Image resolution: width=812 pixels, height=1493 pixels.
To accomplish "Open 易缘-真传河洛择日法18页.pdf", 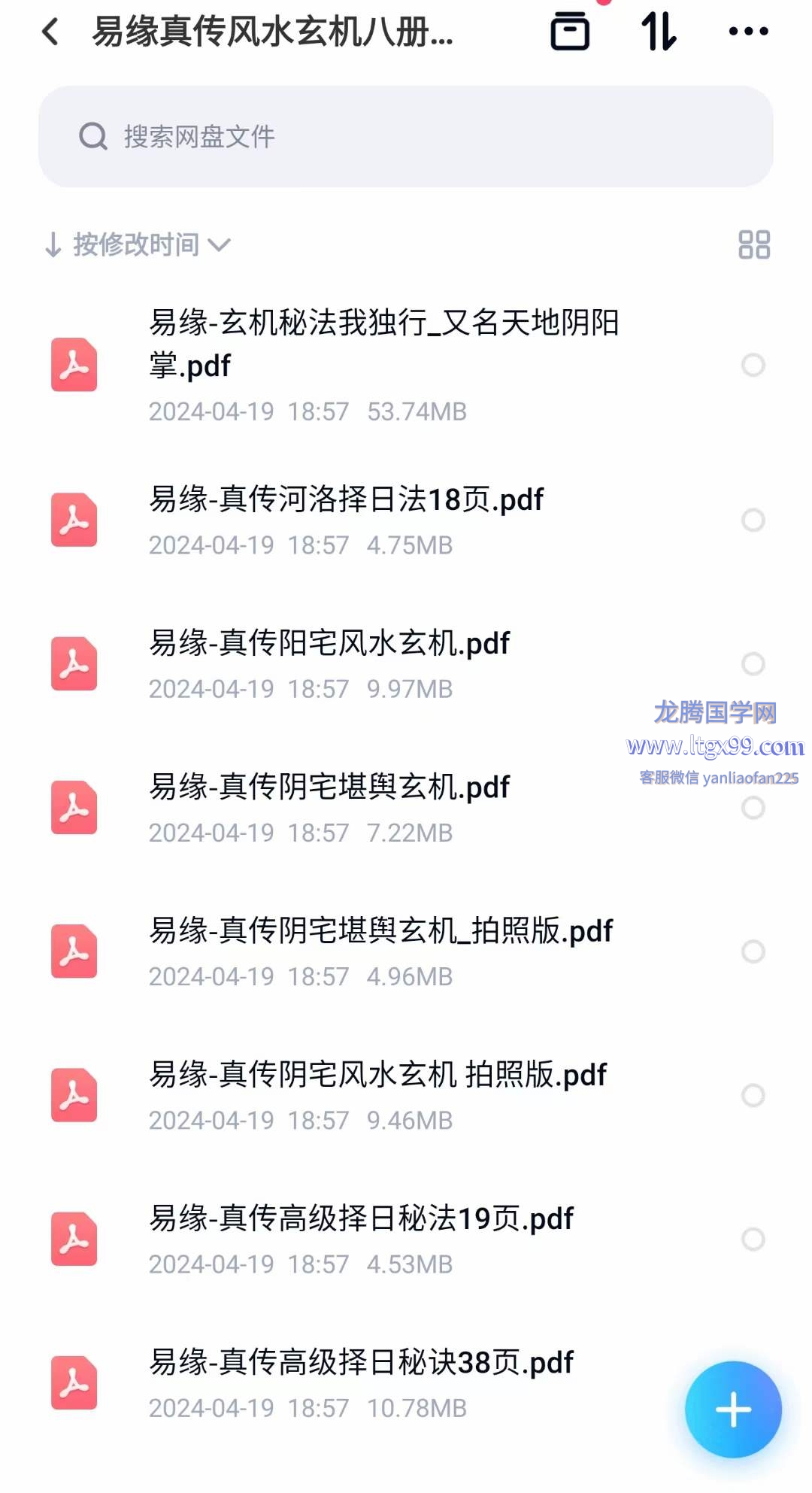I will (x=346, y=499).
